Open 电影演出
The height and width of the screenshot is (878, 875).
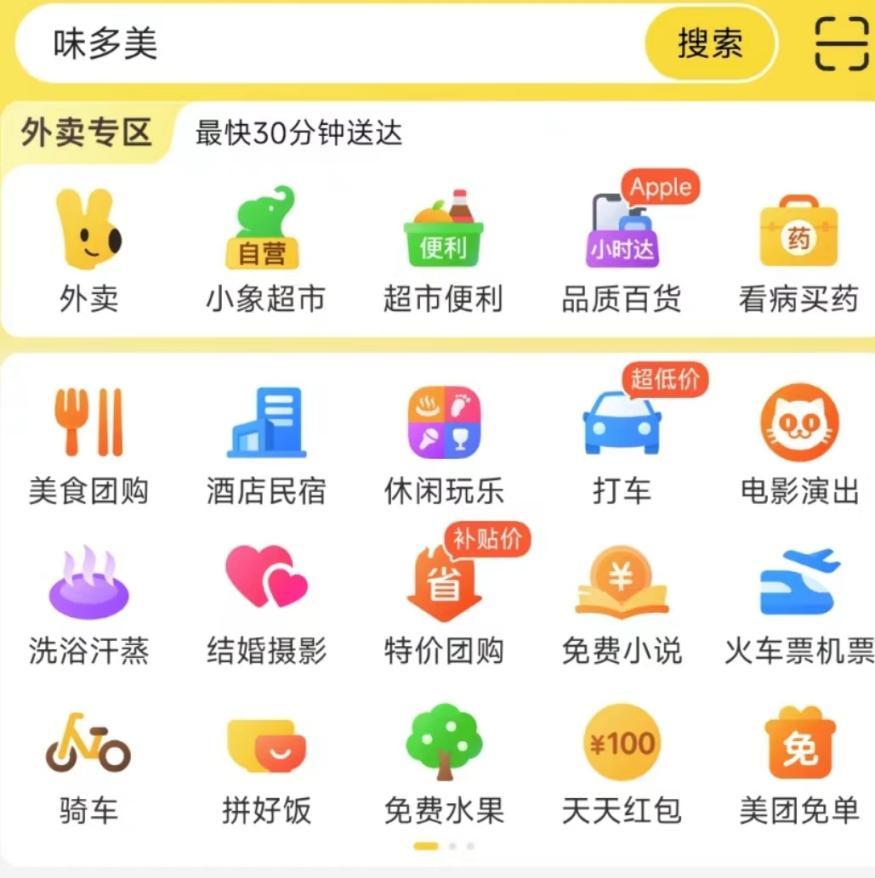(x=799, y=443)
